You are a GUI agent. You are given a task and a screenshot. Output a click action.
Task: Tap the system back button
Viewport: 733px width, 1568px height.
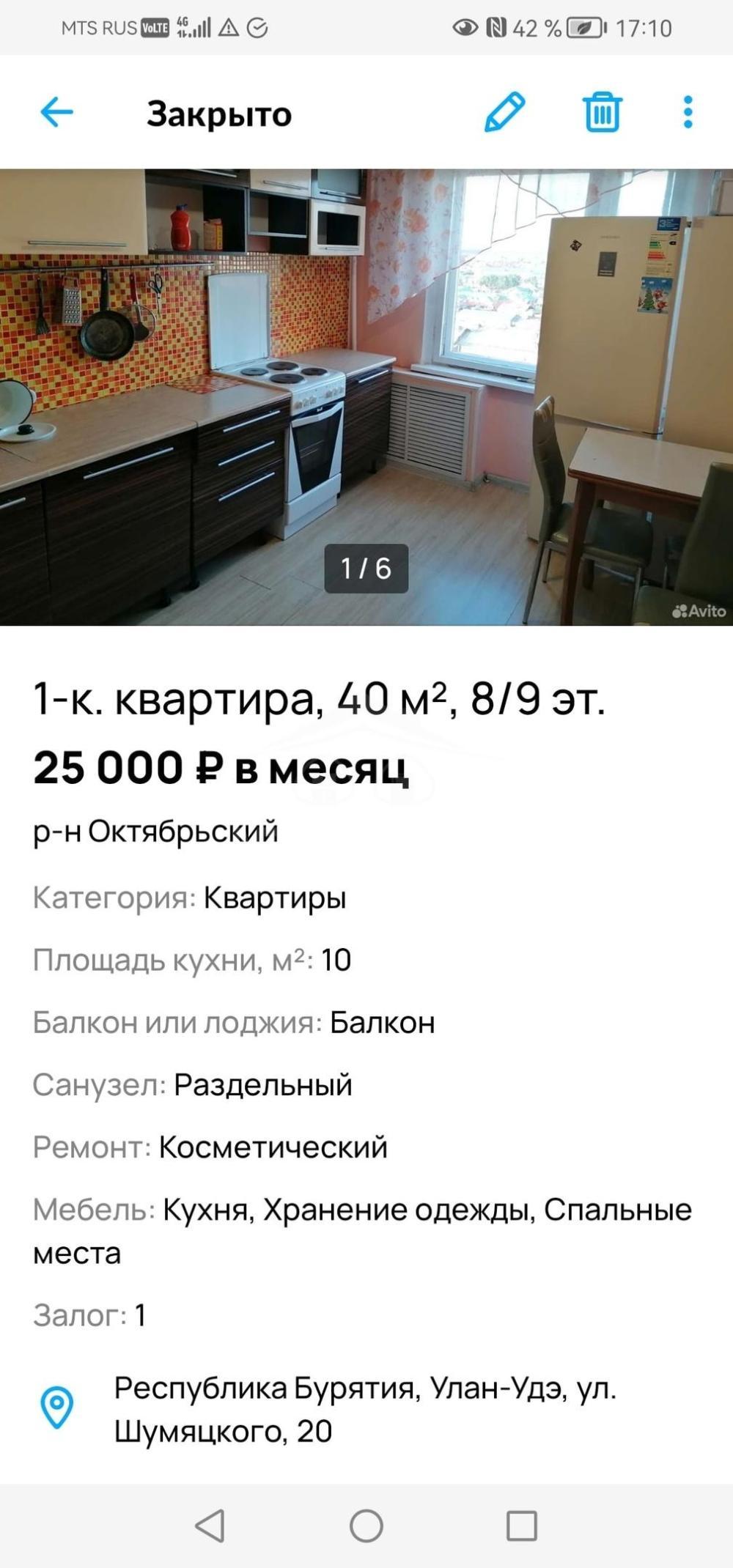pyautogui.click(x=210, y=1526)
